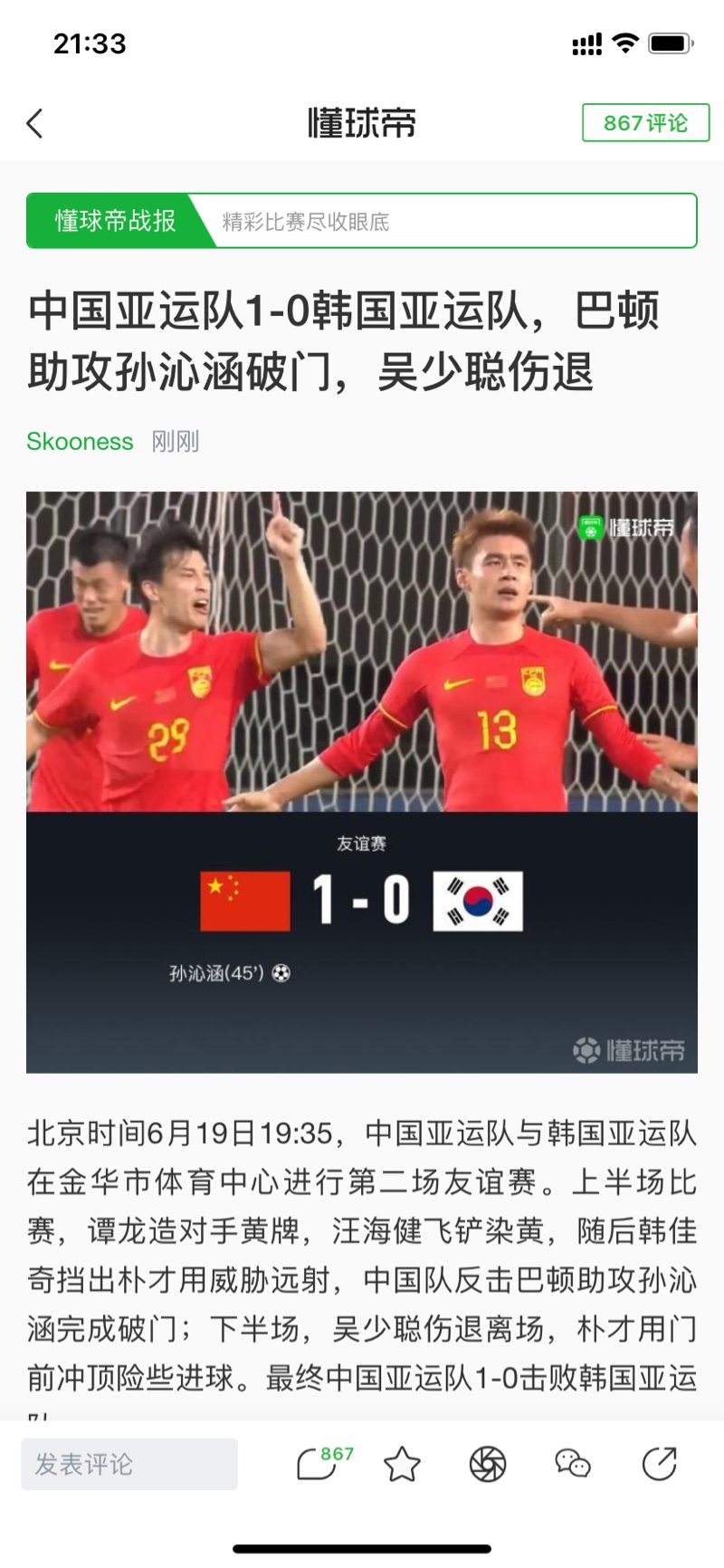The image size is (724, 1568).
Task: Open the 懂球帝战报 banner
Action: 362,220
